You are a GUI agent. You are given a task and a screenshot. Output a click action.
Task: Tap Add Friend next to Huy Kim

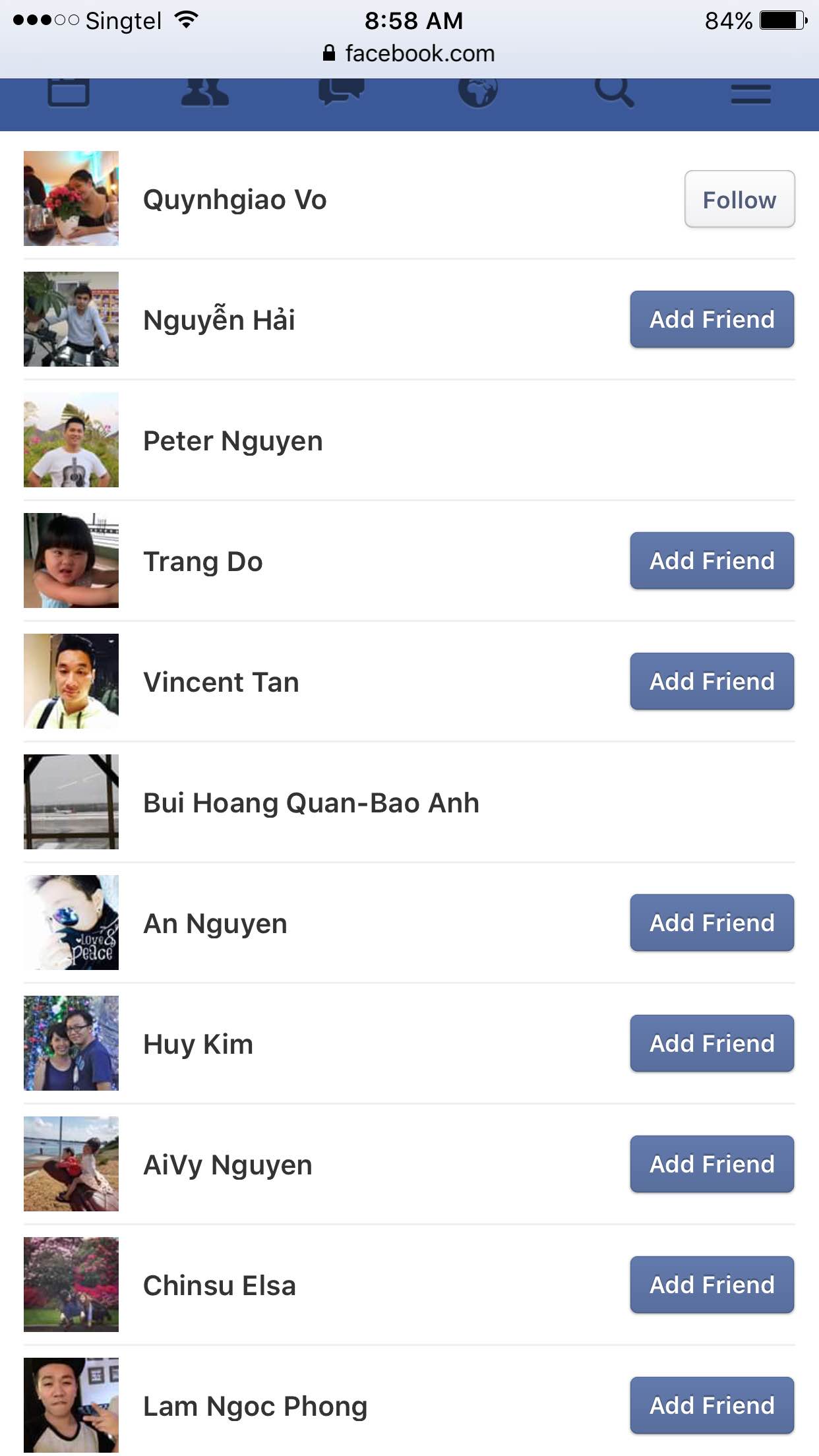[712, 1043]
